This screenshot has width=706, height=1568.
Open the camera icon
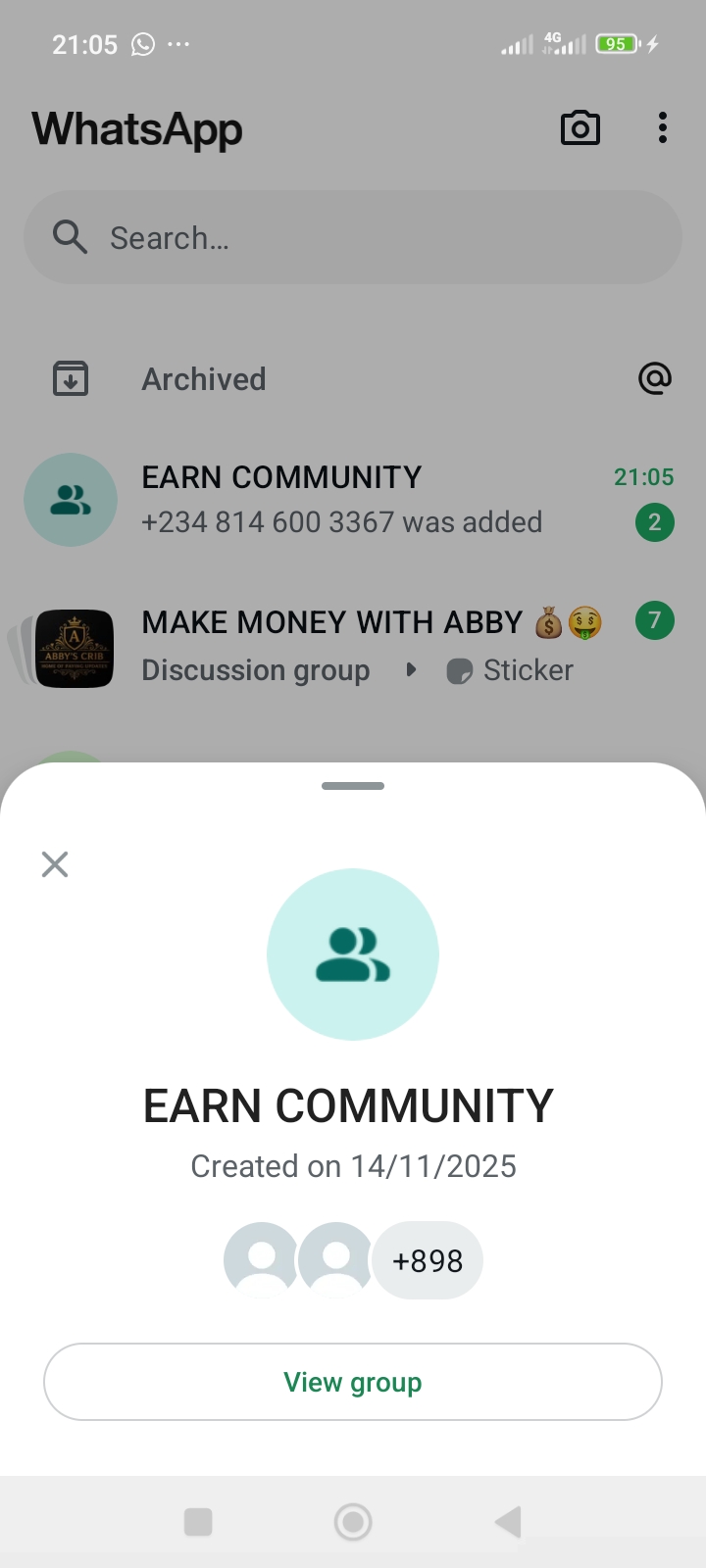pos(580,128)
